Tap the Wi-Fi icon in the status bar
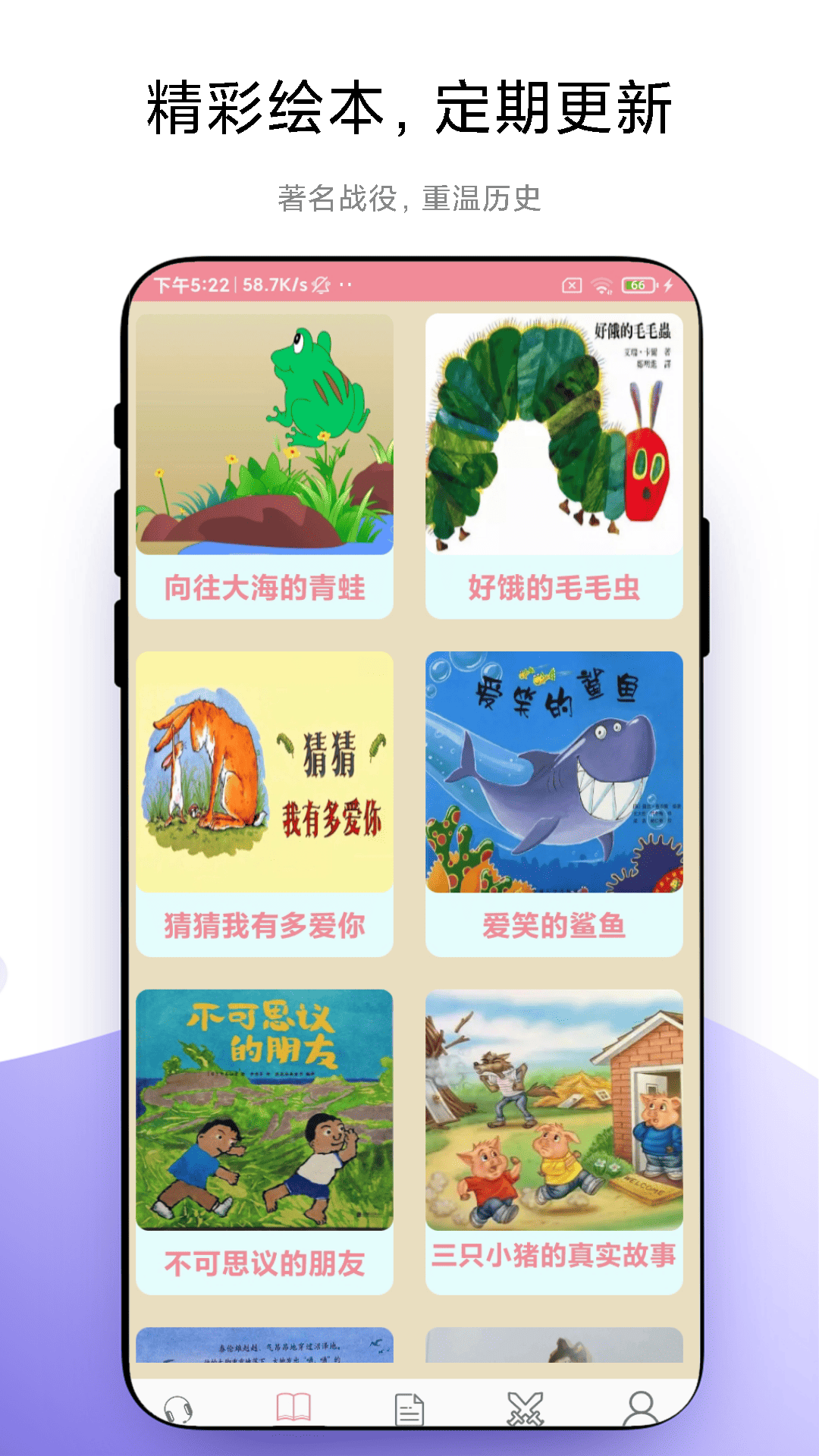Viewport: 819px width, 1456px height. tap(600, 286)
